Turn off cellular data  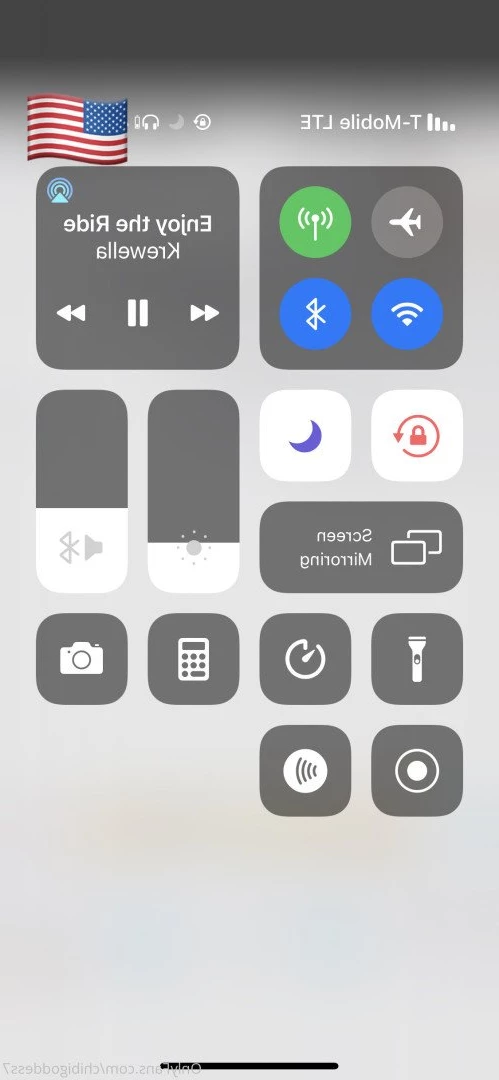[315, 222]
